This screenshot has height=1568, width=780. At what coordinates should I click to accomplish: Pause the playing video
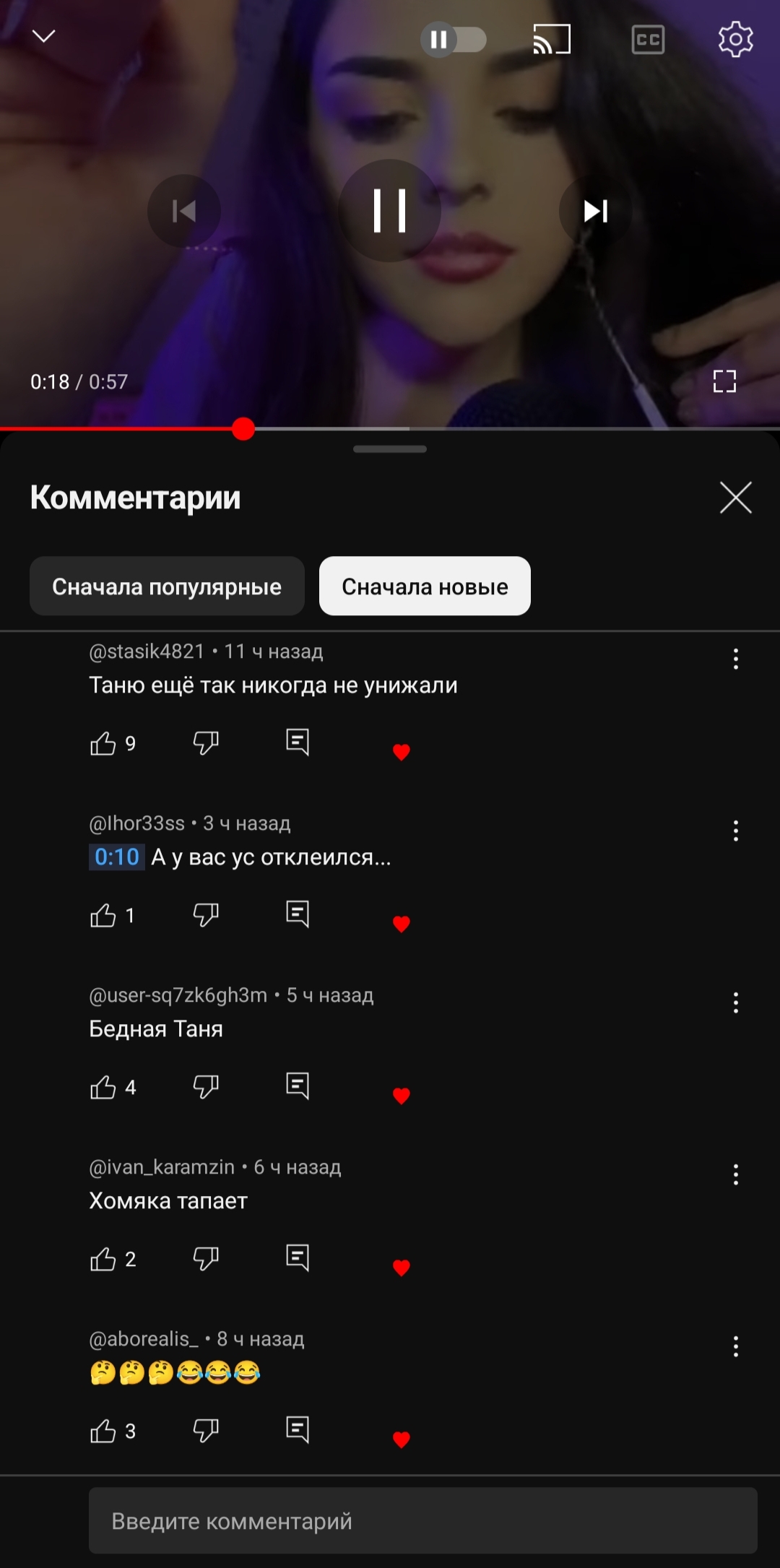tap(389, 211)
